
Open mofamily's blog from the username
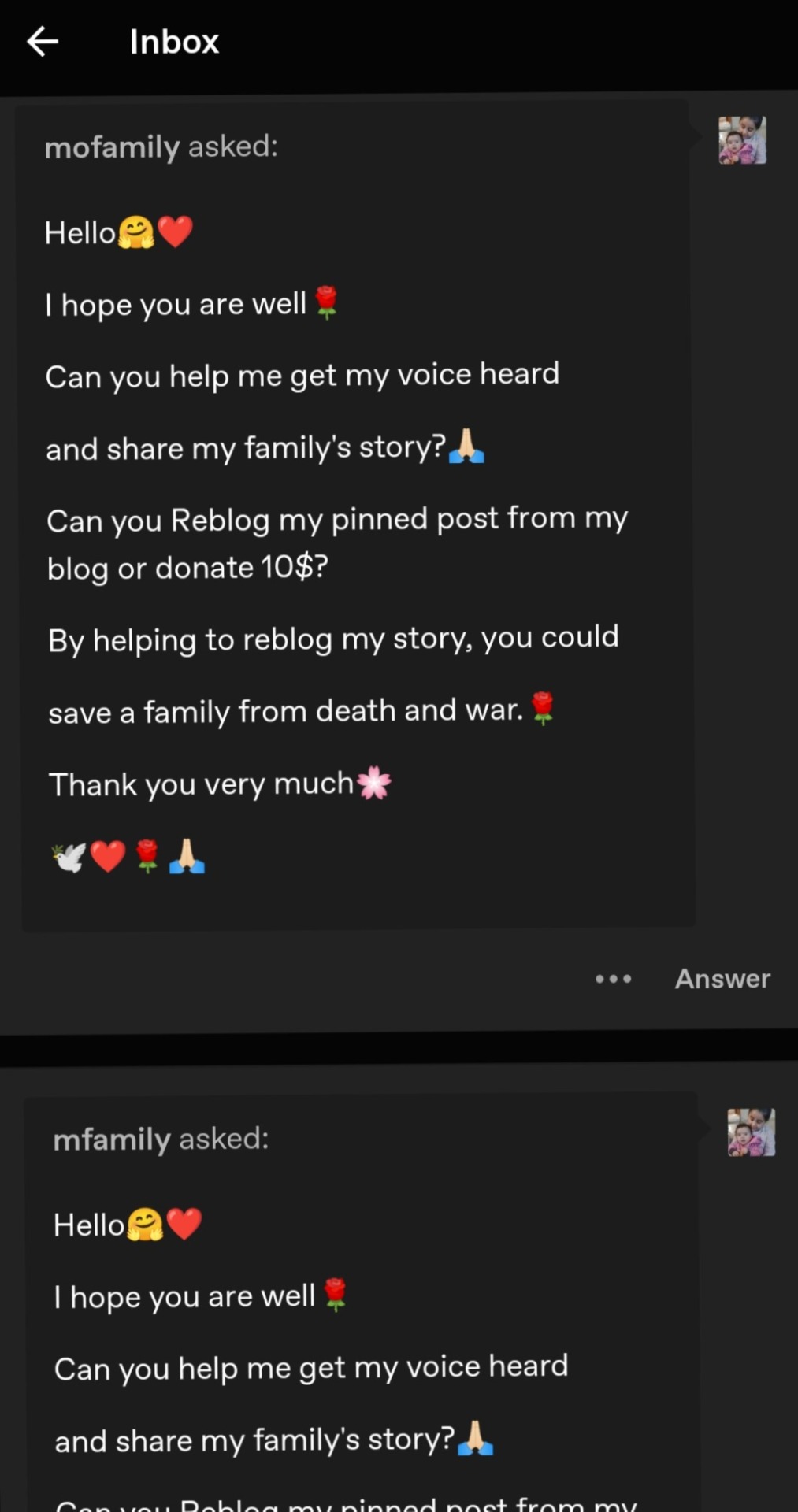point(112,147)
